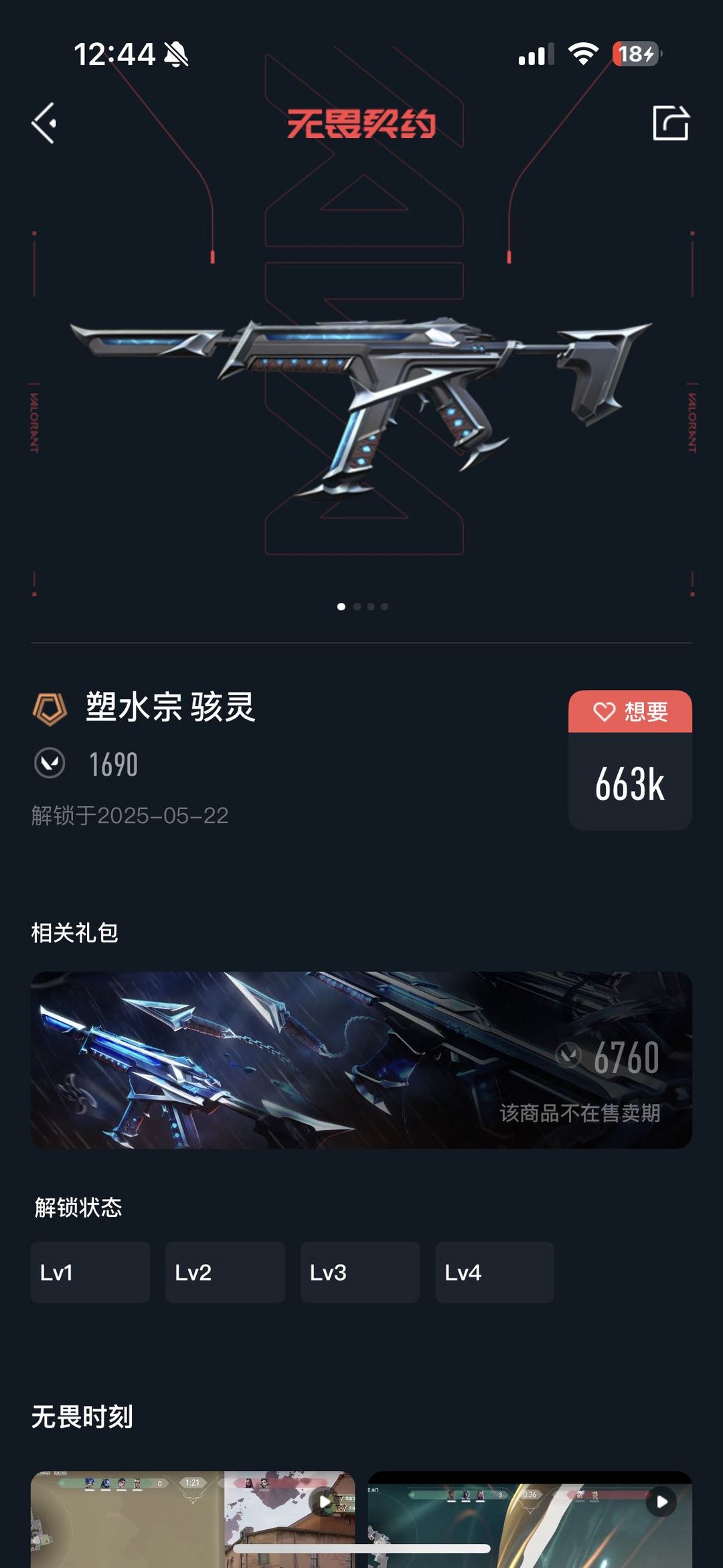This screenshot has height=1568, width=723.
Task: Tap the Wi-Fi icon in the status bar
Action: tap(583, 56)
